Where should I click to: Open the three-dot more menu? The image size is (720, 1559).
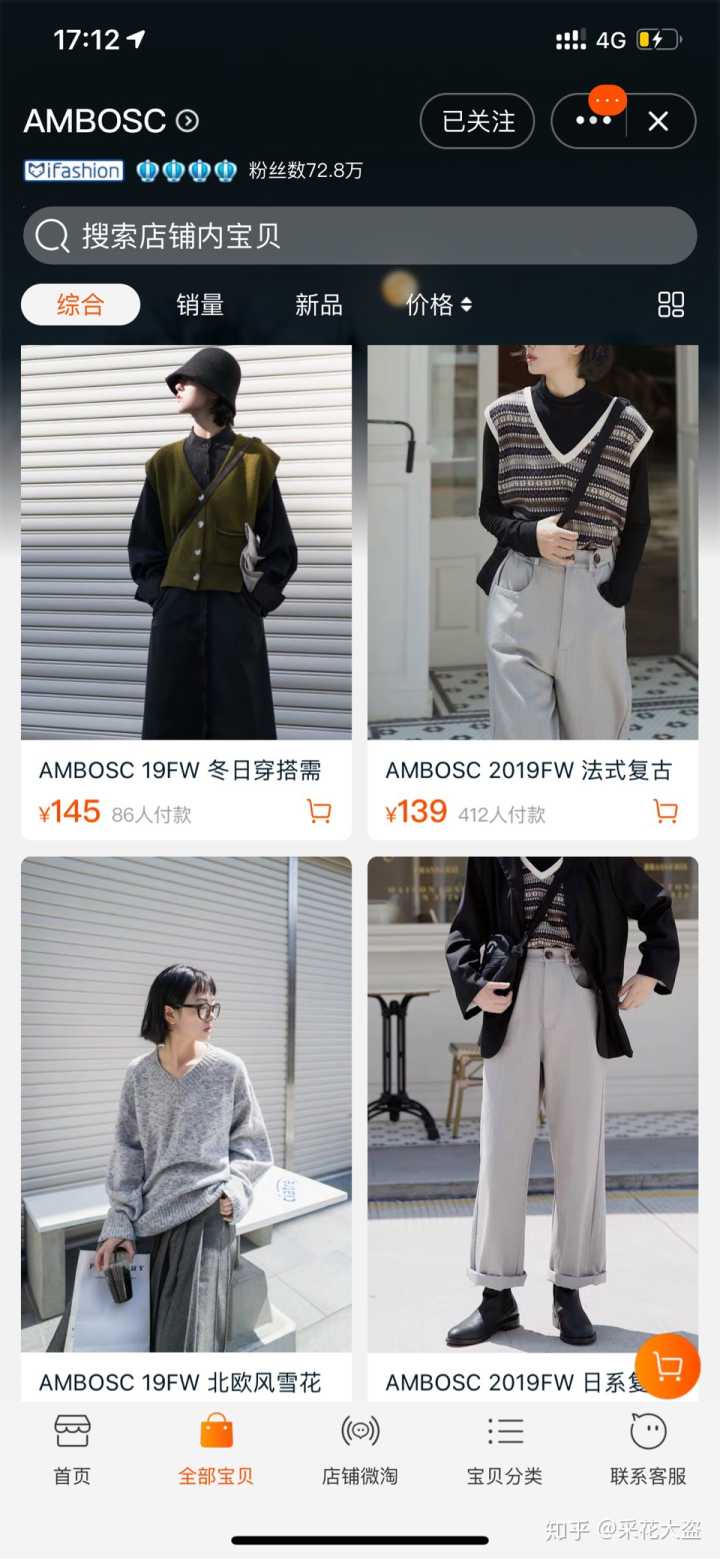click(x=592, y=122)
